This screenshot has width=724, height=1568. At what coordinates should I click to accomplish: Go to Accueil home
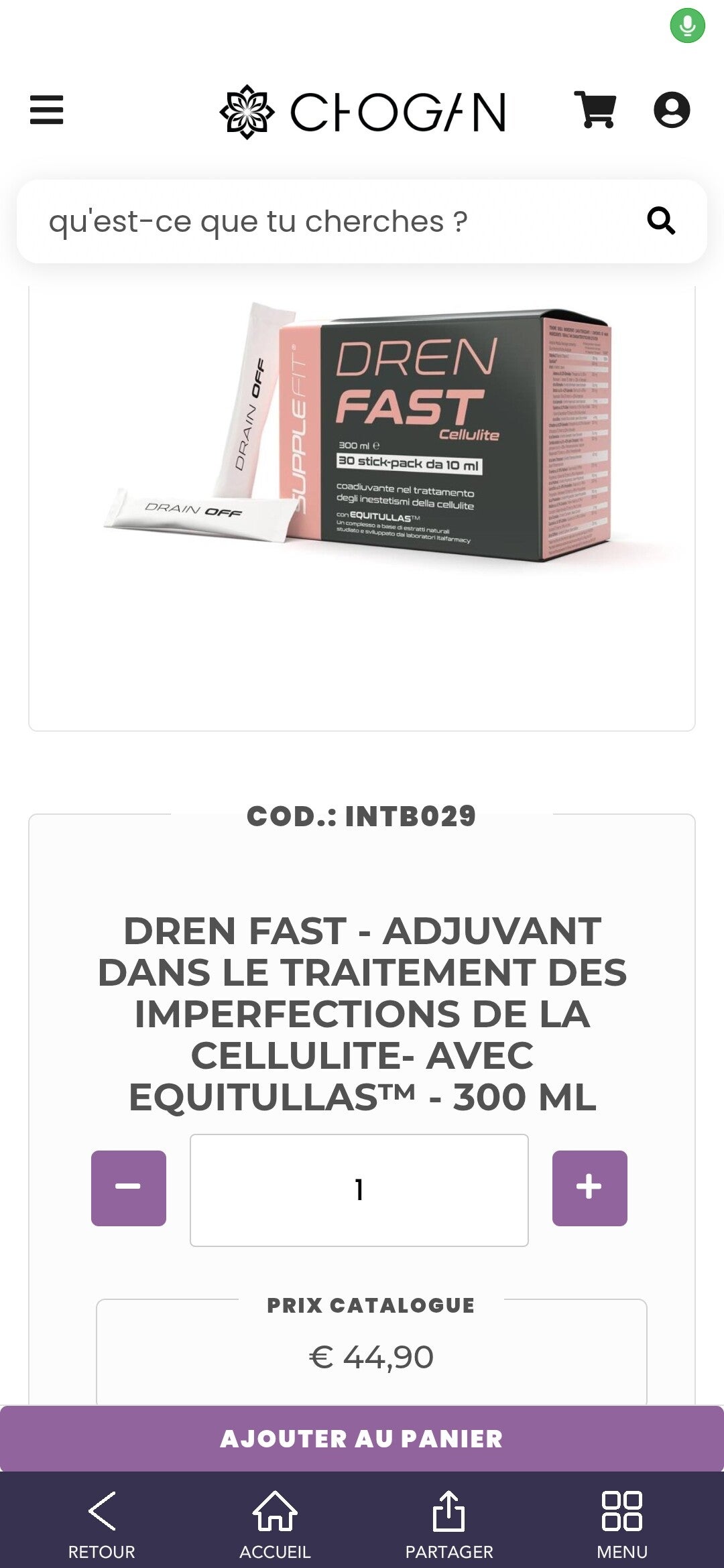[x=275, y=1521]
